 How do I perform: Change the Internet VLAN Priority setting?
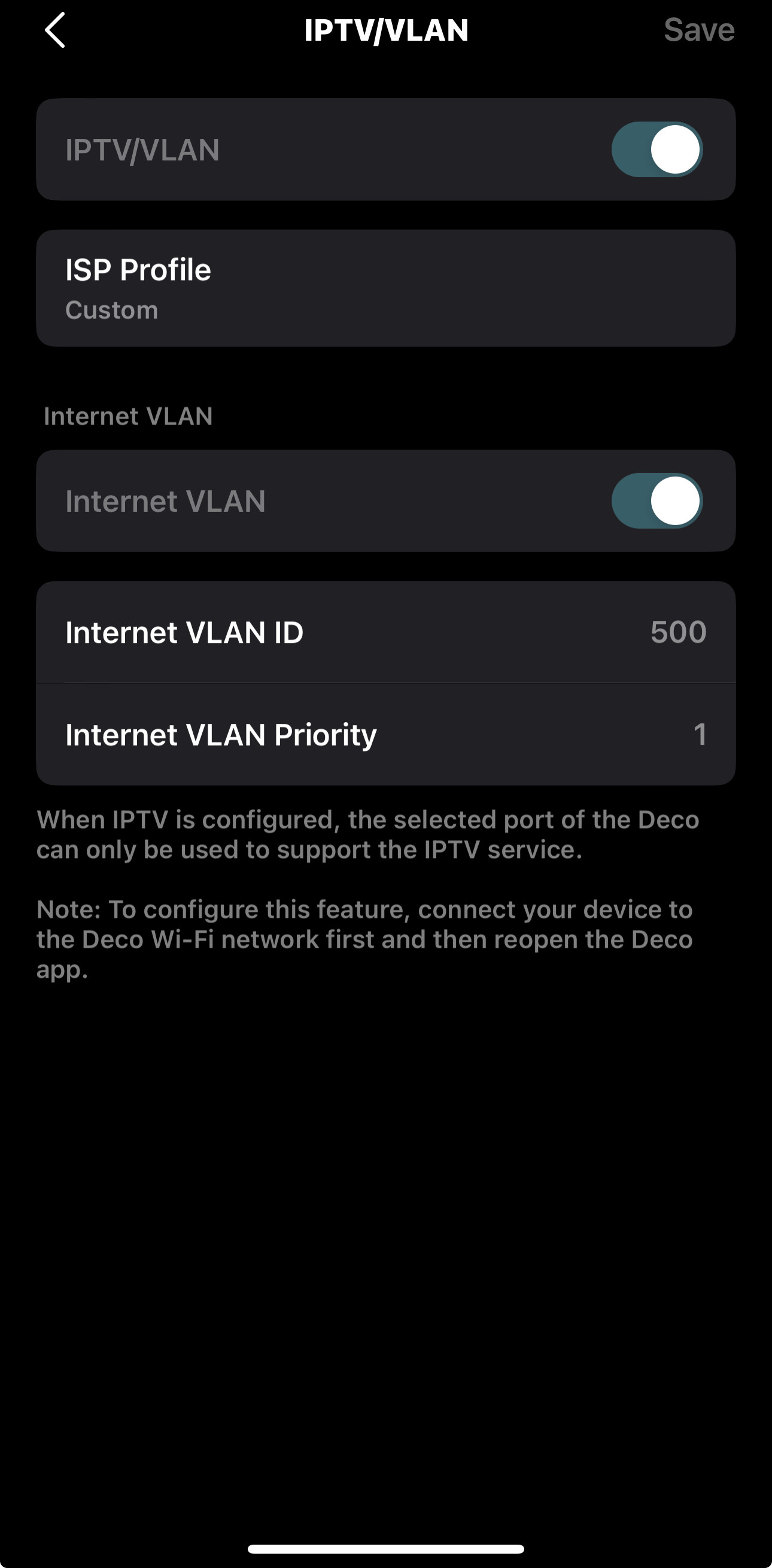tap(385, 734)
